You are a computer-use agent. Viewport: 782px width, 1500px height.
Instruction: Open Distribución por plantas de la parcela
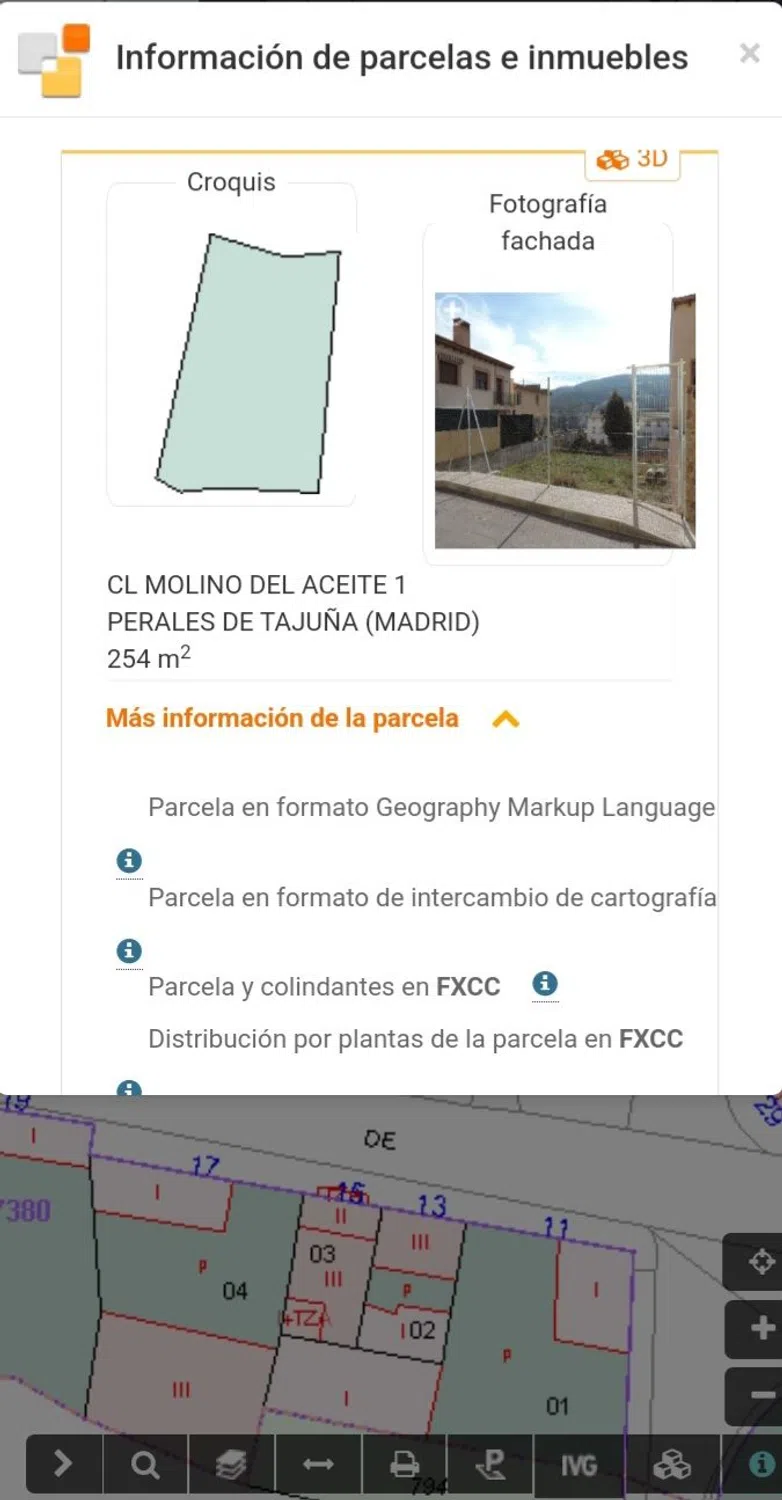(415, 1039)
